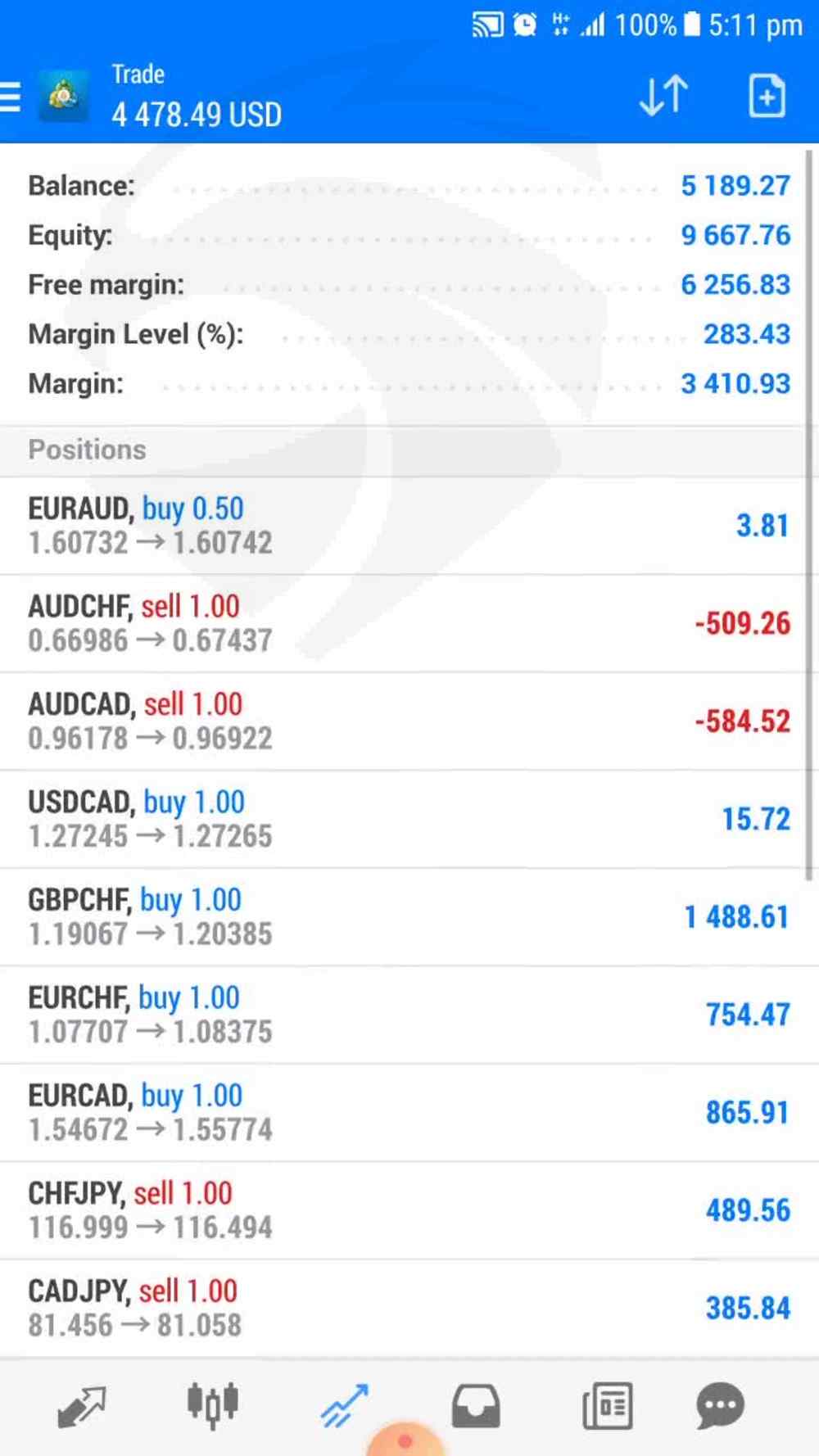The height and width of the screenshot is (1456, 819).
Task: Sort positions with the arrows icon
Action: click(663, 96)
